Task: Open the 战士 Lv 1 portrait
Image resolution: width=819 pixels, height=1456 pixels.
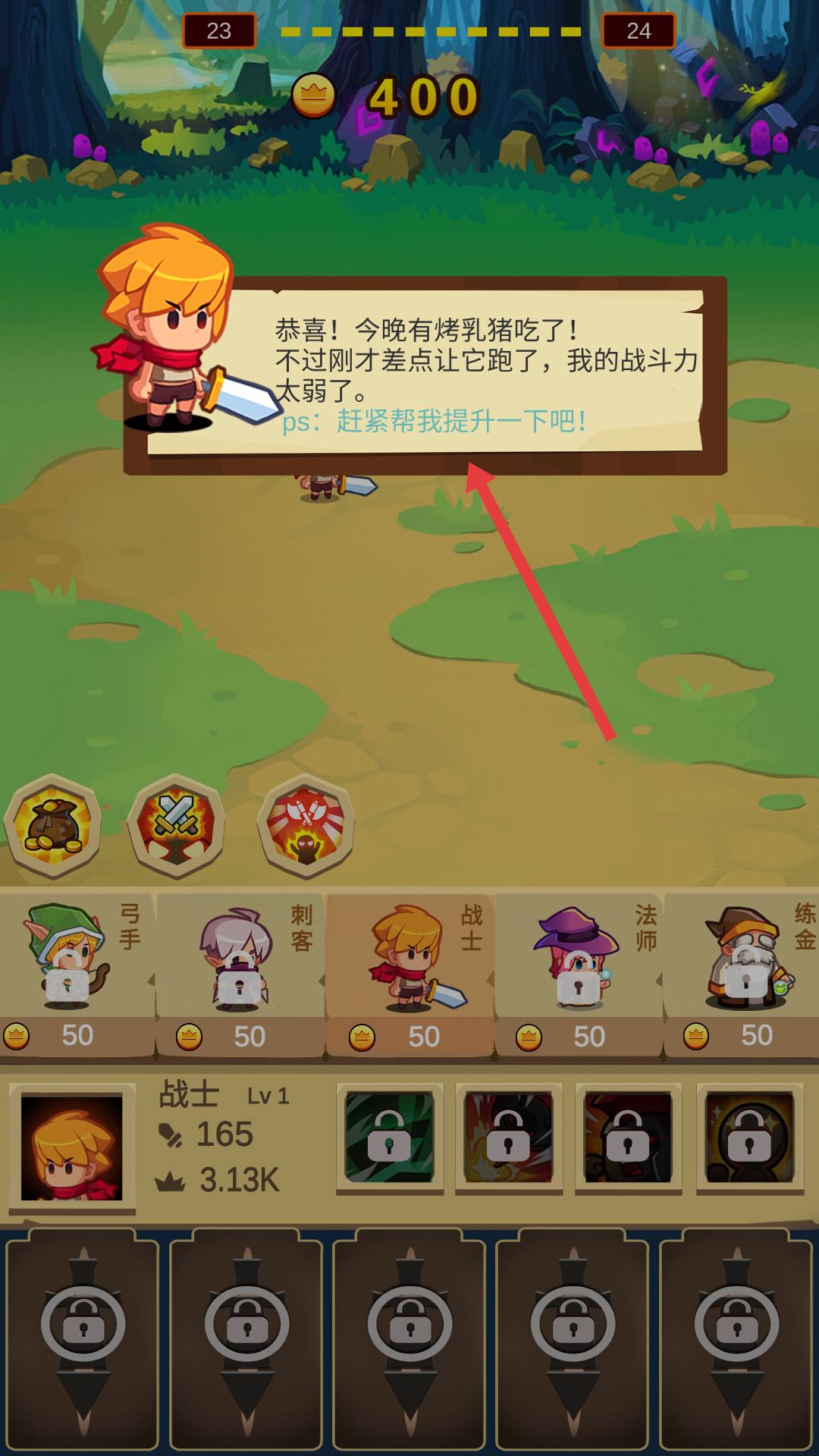Action: coord(72,1147)
